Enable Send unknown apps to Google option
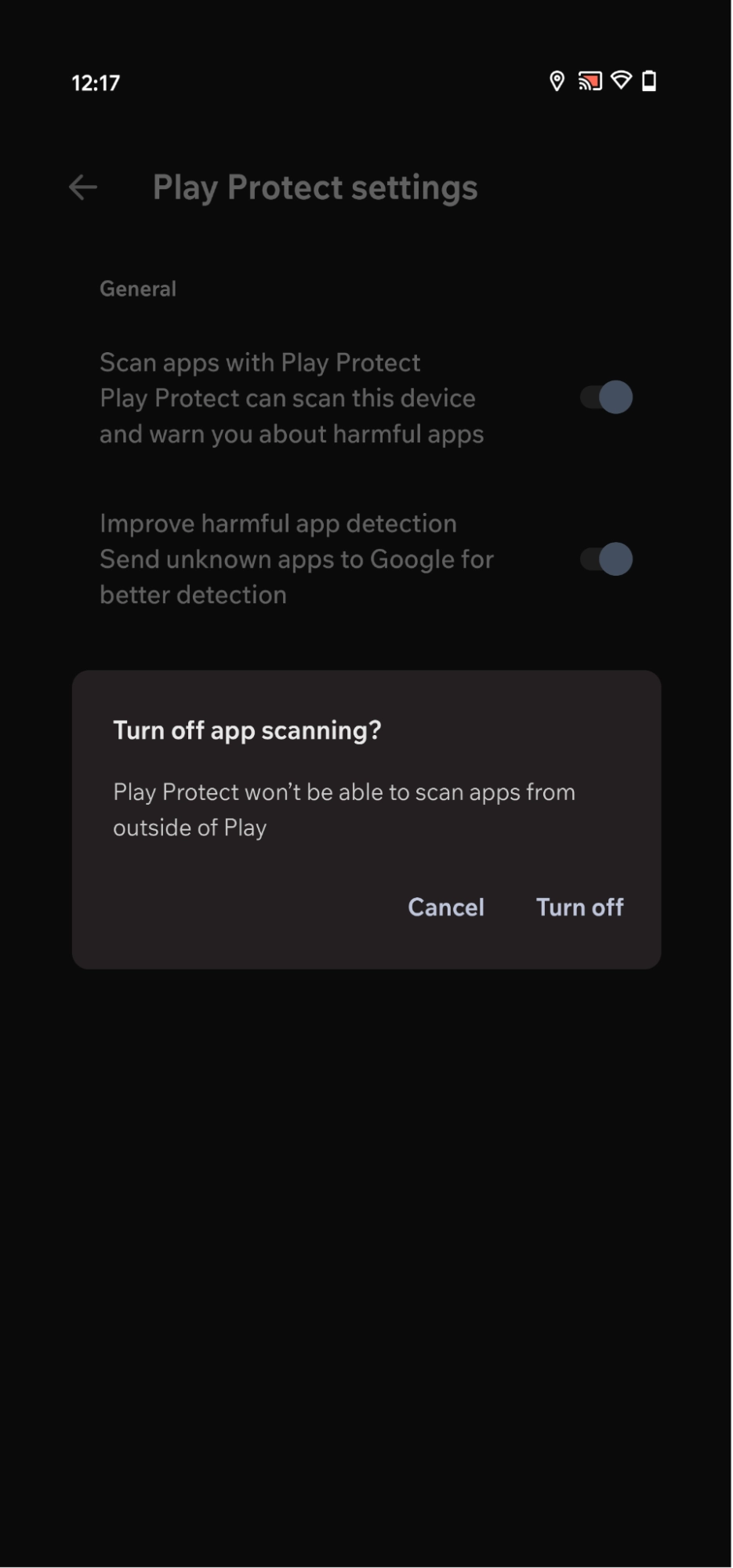 pyautogui.click(x=607, y=558)
